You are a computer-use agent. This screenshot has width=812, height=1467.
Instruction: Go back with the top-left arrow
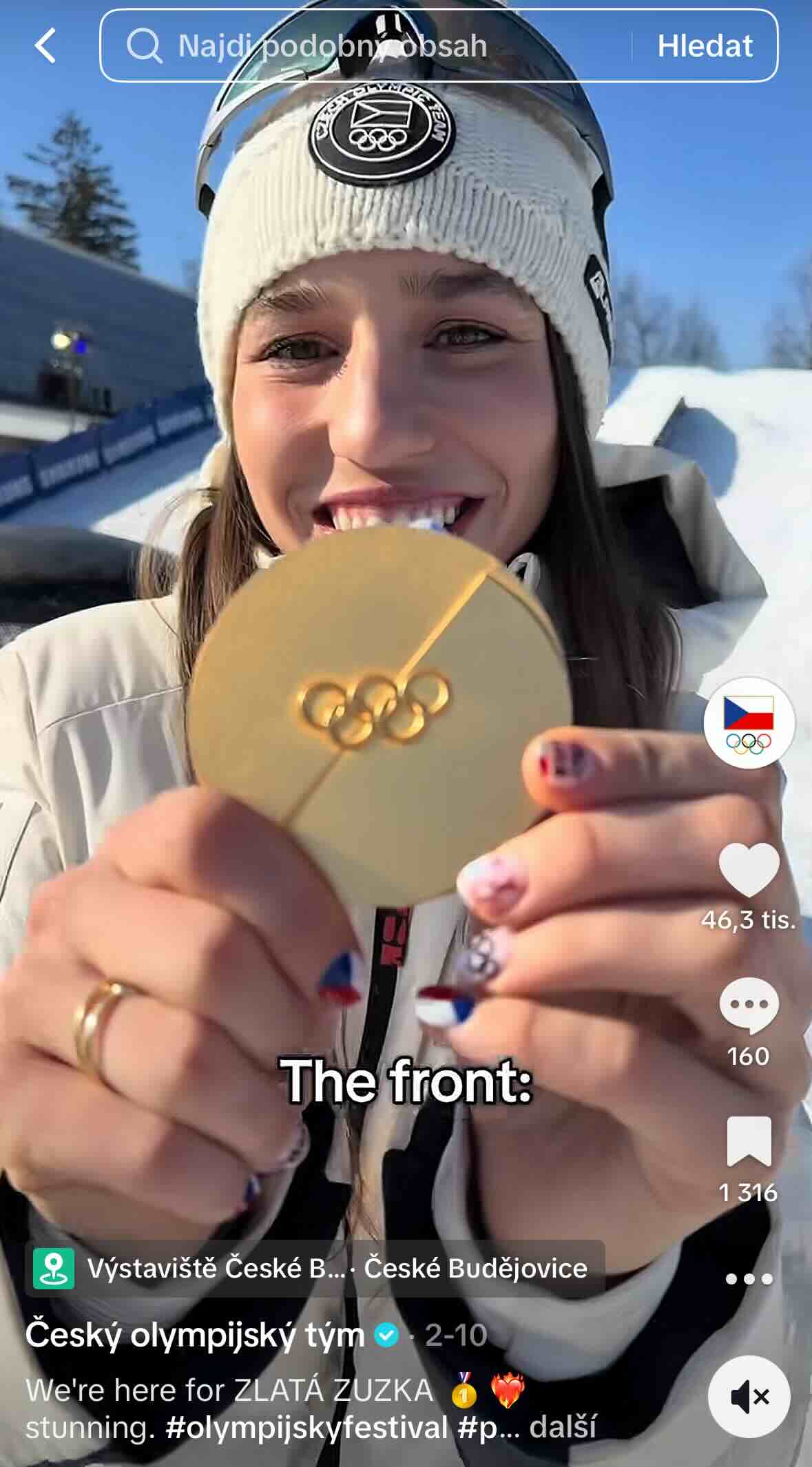pyautogui.click(x=45, y=46)
